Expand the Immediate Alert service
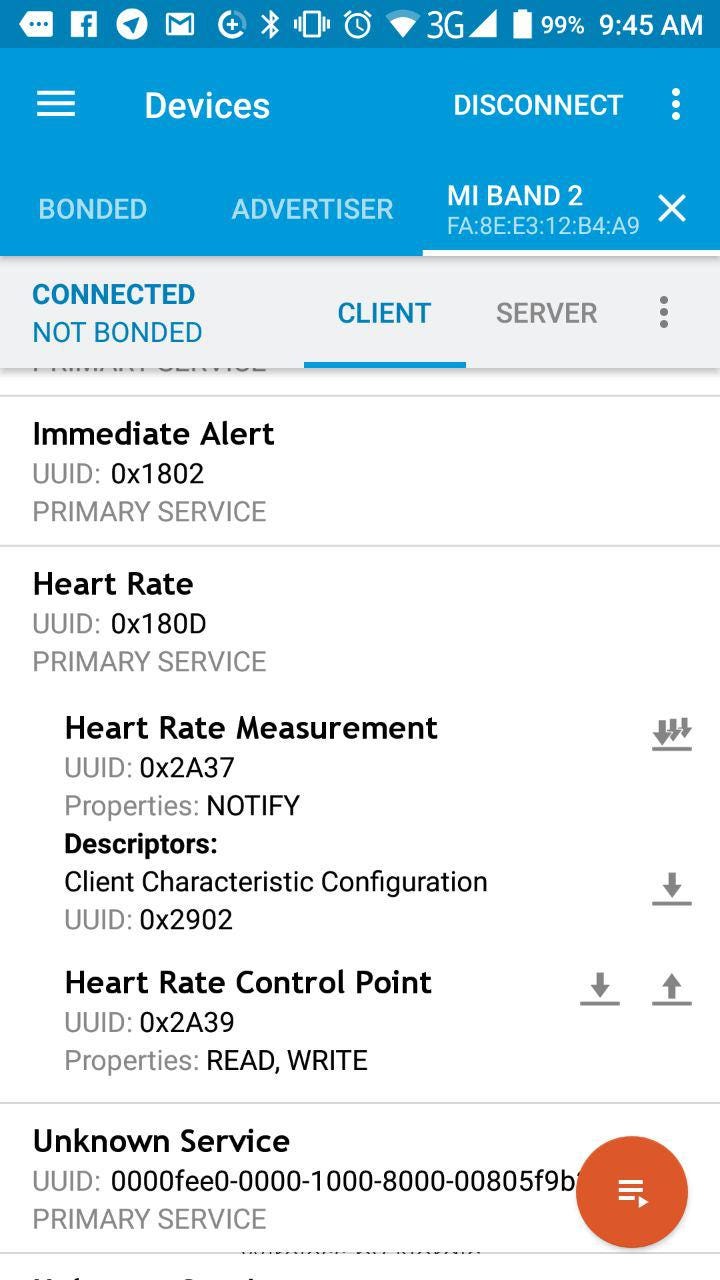The height and width of the screenshot is (1280, 720). pyautogui.click(x=360, y=471)
